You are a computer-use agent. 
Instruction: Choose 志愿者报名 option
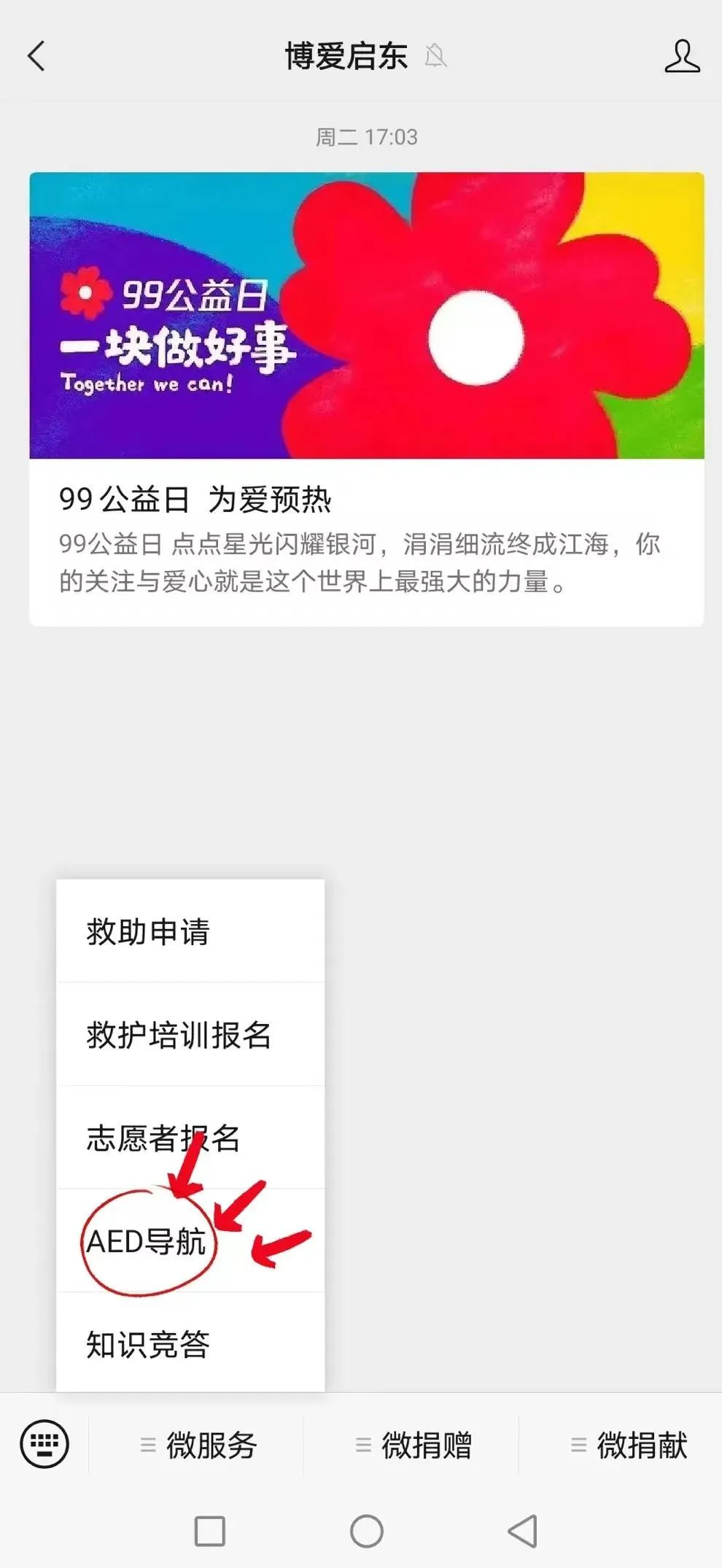click(x=190, y=1138)
